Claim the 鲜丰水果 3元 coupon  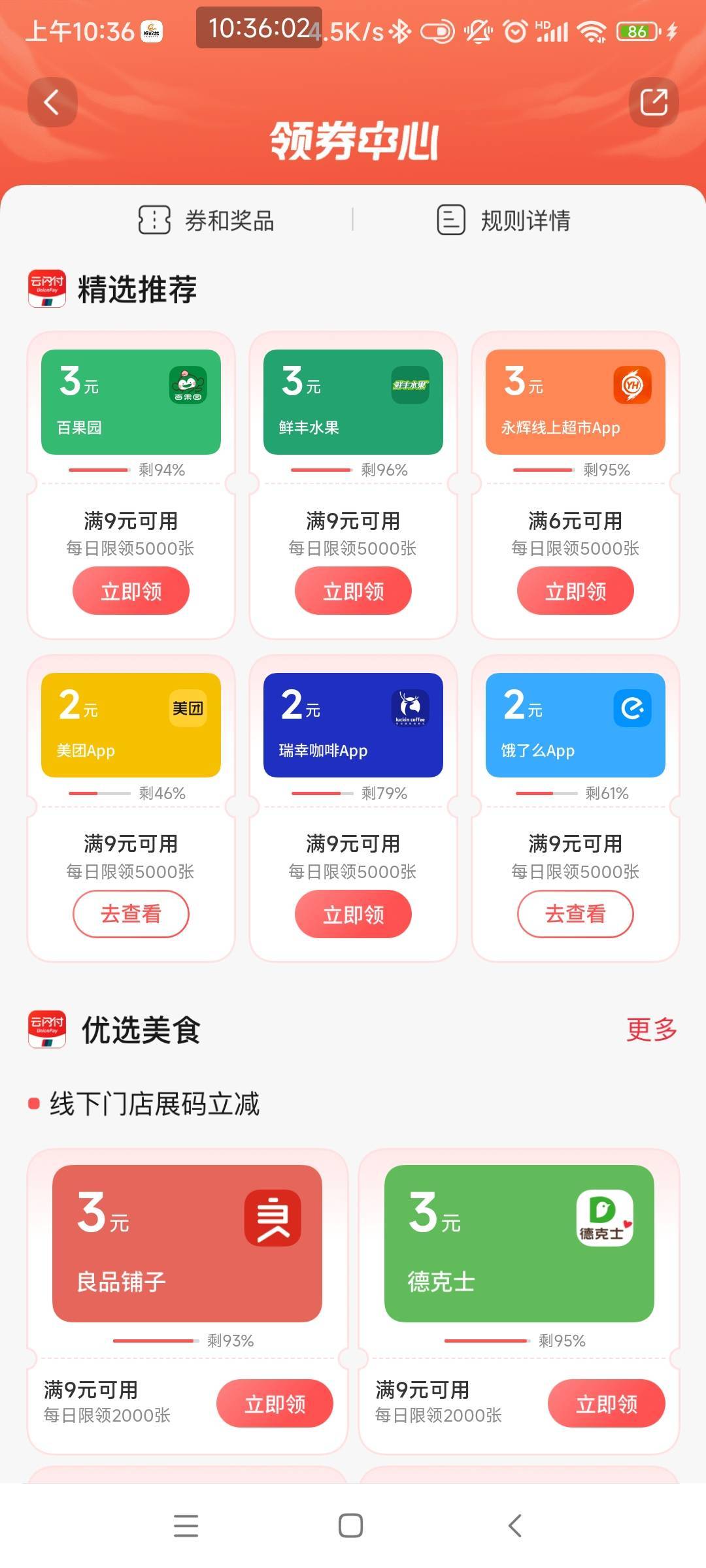tap(353, 591)
